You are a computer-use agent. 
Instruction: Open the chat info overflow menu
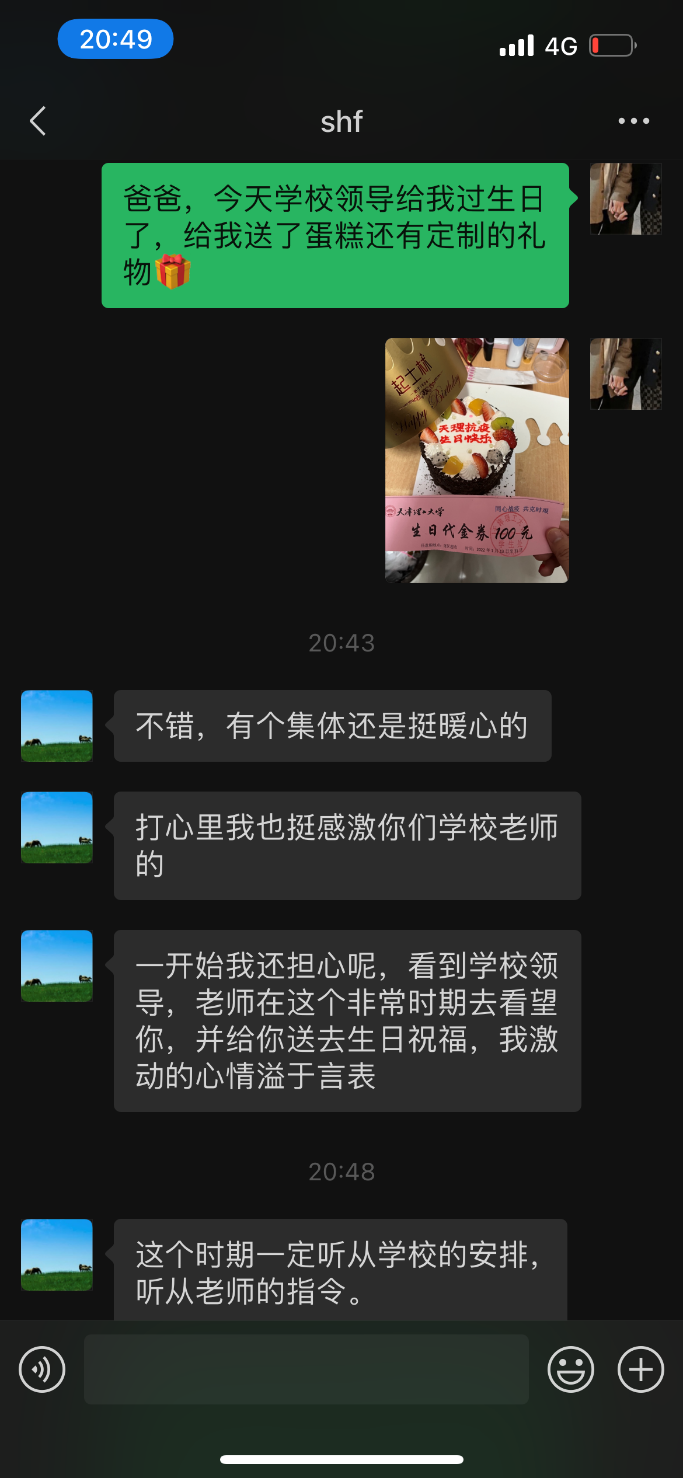coord(633,122)
